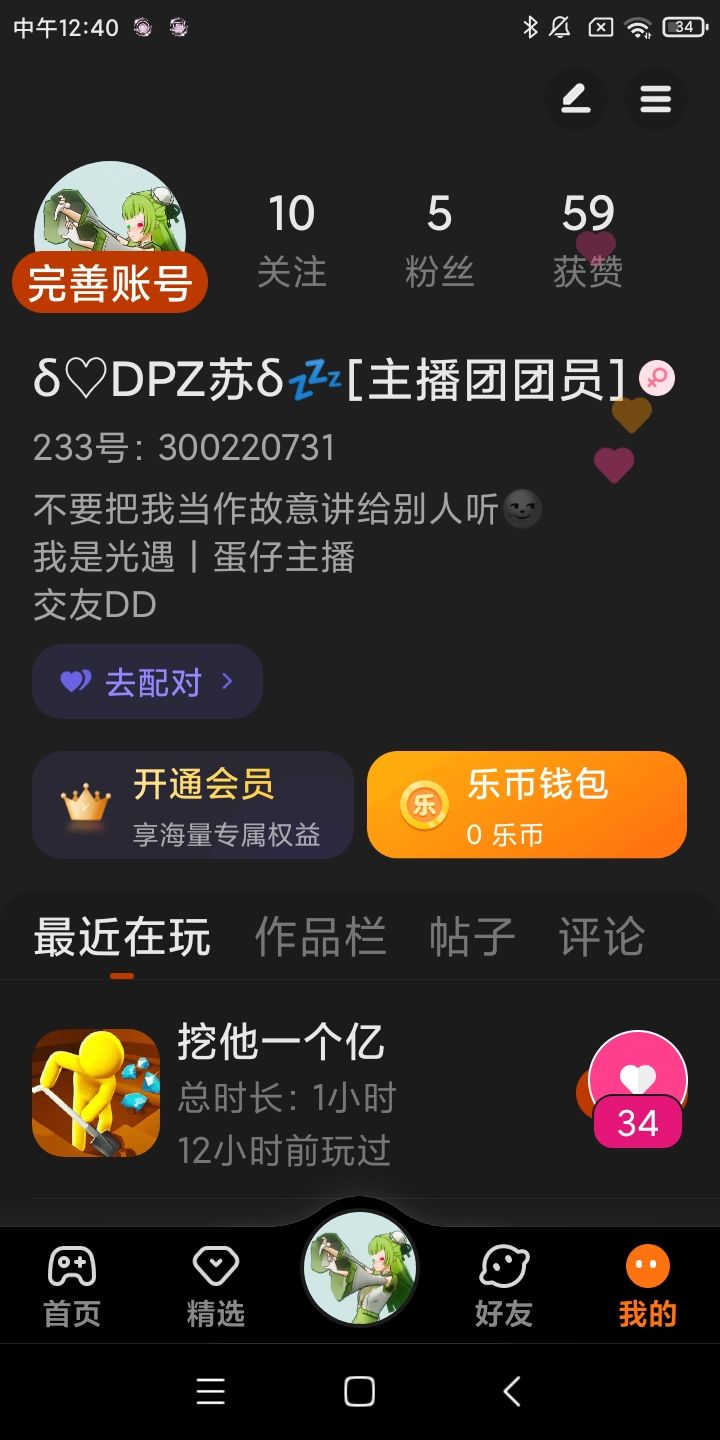Viewport: 720px width, 1440px height.
Task: Go to the 首页 home tab
Action: point(72,1286)
